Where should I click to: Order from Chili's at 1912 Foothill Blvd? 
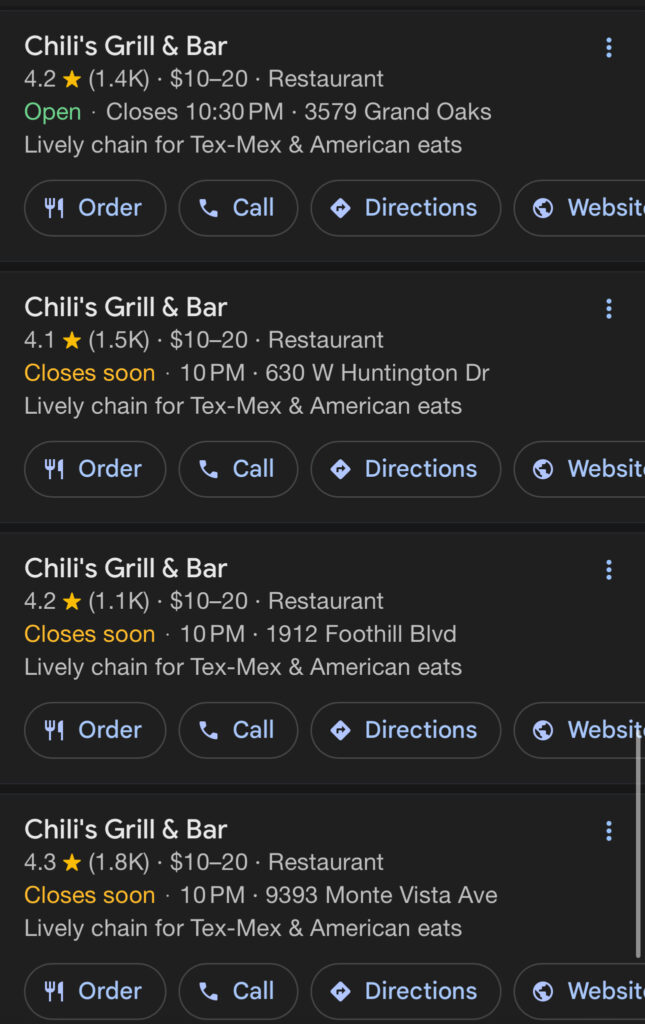tap(95, 730)
